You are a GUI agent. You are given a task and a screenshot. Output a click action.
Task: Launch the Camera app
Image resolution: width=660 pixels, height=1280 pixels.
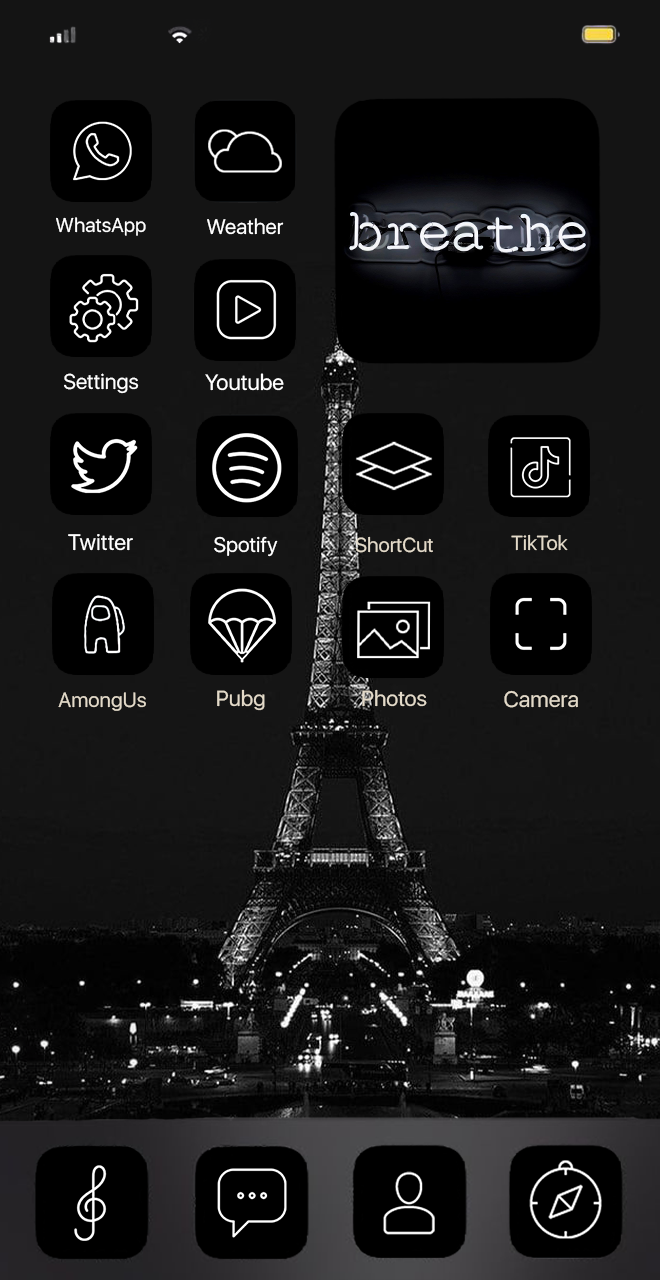pyautogui.click(x=541, y=624)
